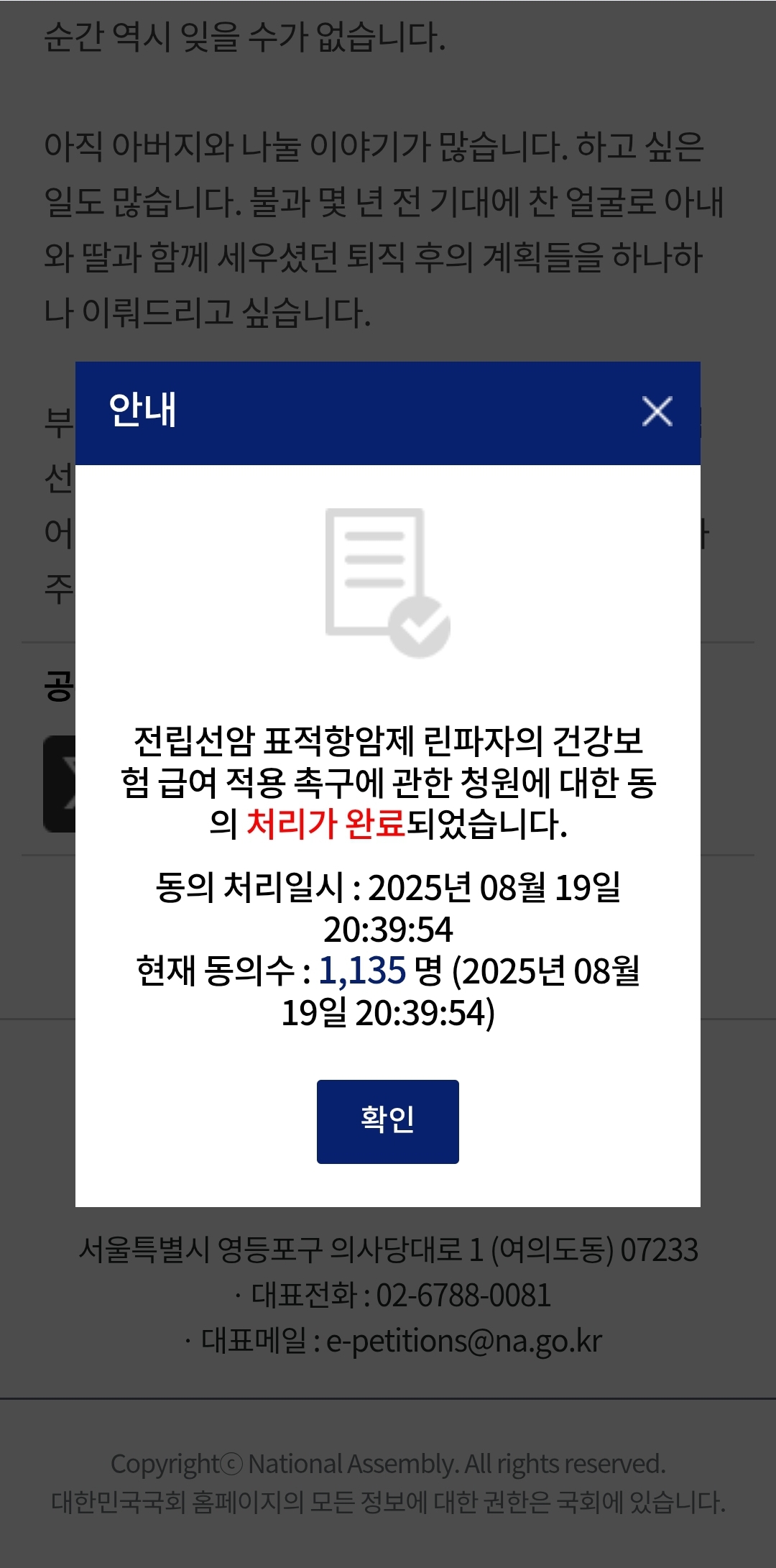Confirm with the 확인 button
This screenshot has width=776, height=1568.
[x=388, y=1121]
